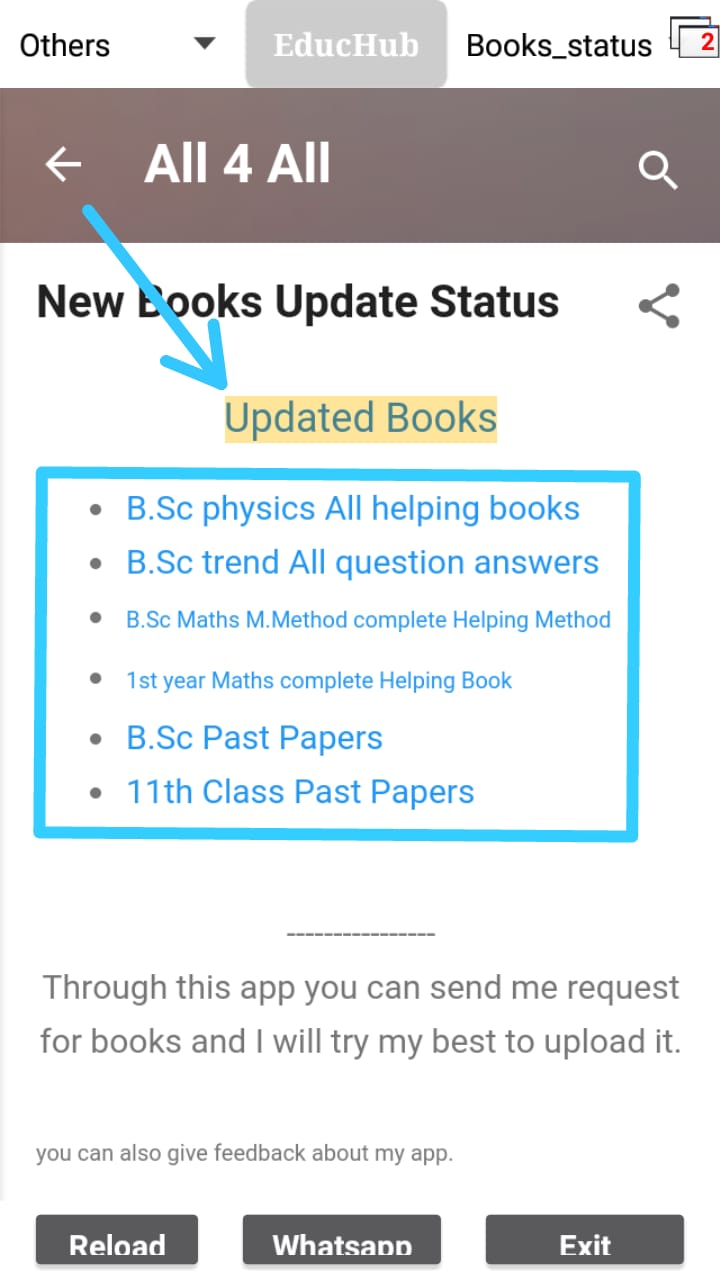Image resolution: width=720 pixels, height=1280 pixels.
Task: Tap the feedback note text
Action: [x=244, y=1153]
